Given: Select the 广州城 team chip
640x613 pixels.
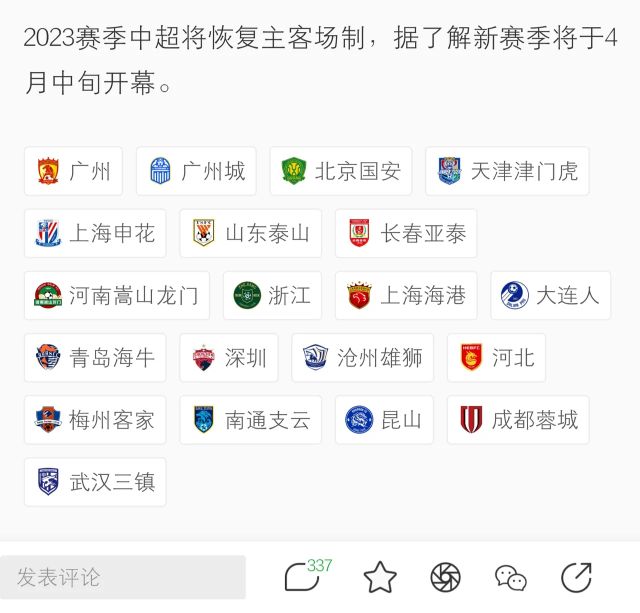Looking at the screenshot, I should click(196, 171).
